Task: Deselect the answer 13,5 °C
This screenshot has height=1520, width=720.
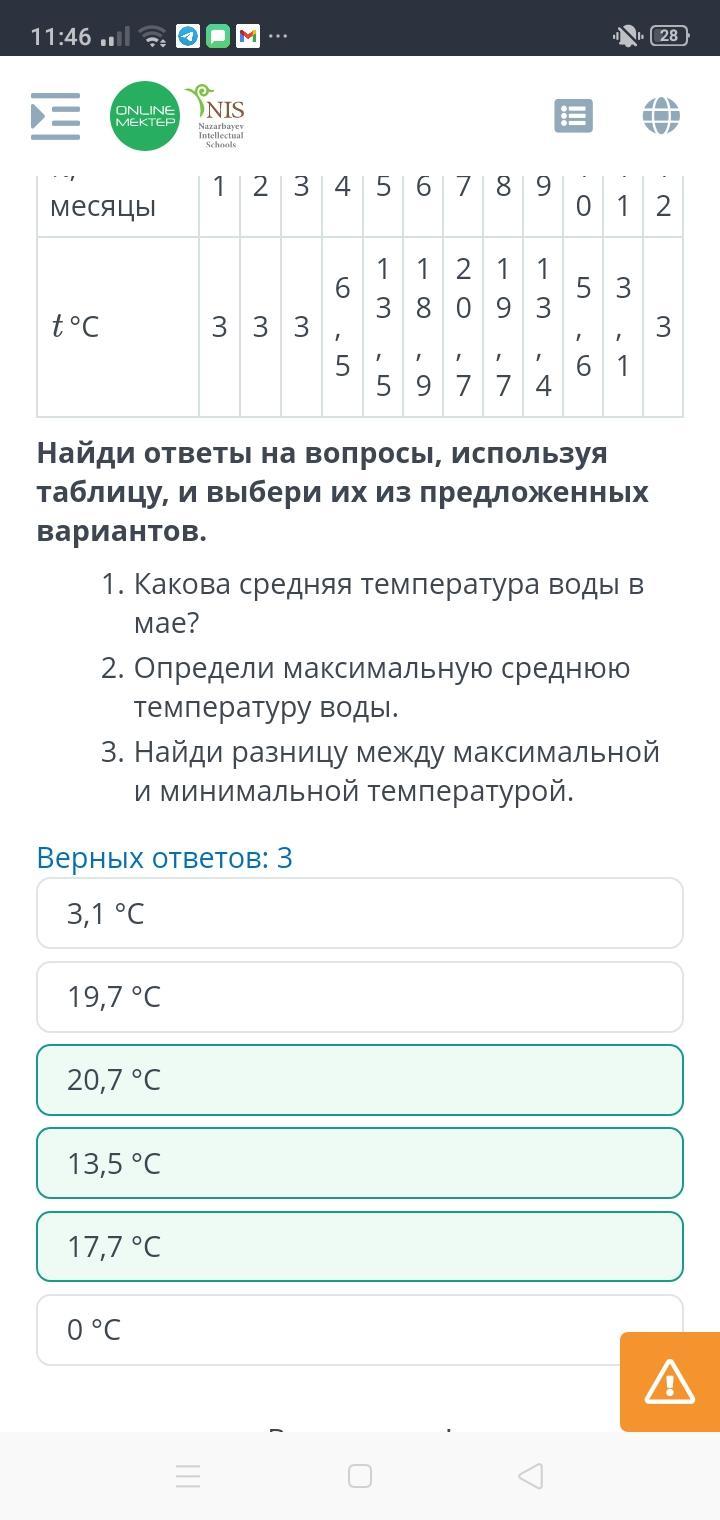Action: coord(360,1163)
